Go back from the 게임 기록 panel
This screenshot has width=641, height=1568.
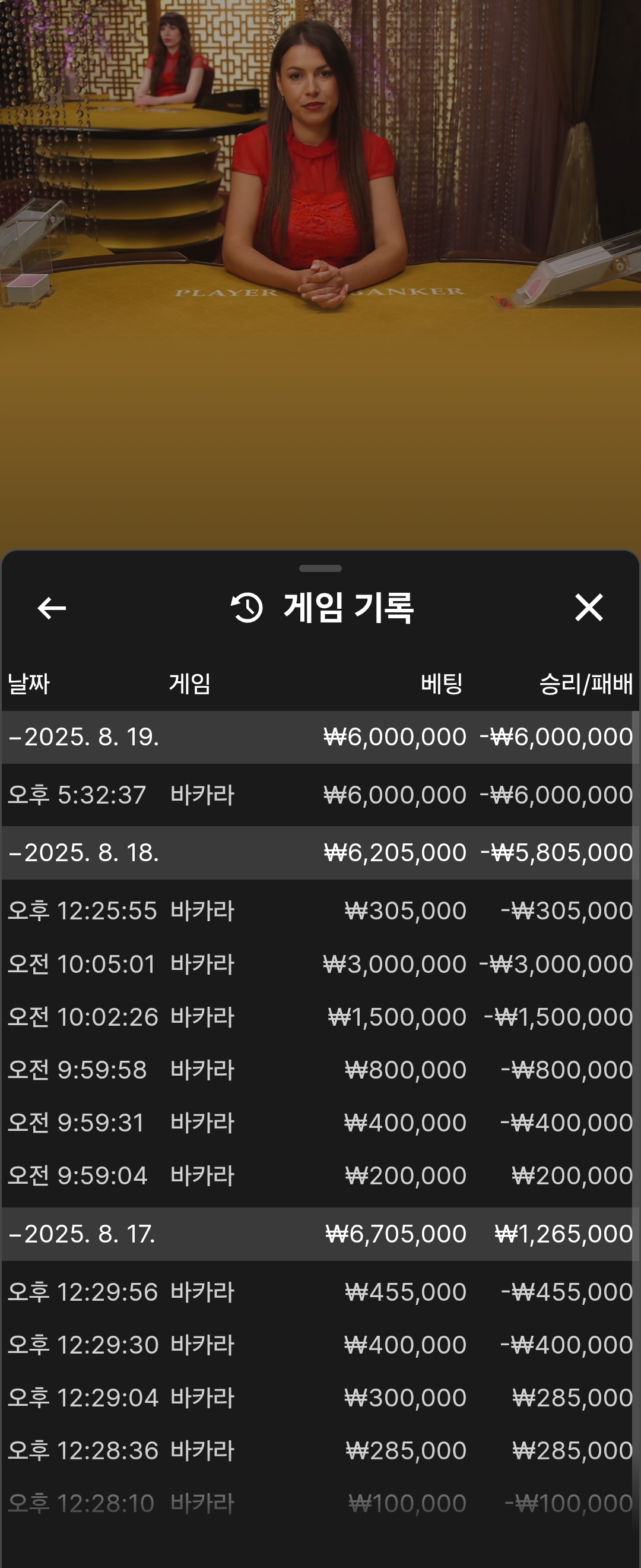click(52, 608)
